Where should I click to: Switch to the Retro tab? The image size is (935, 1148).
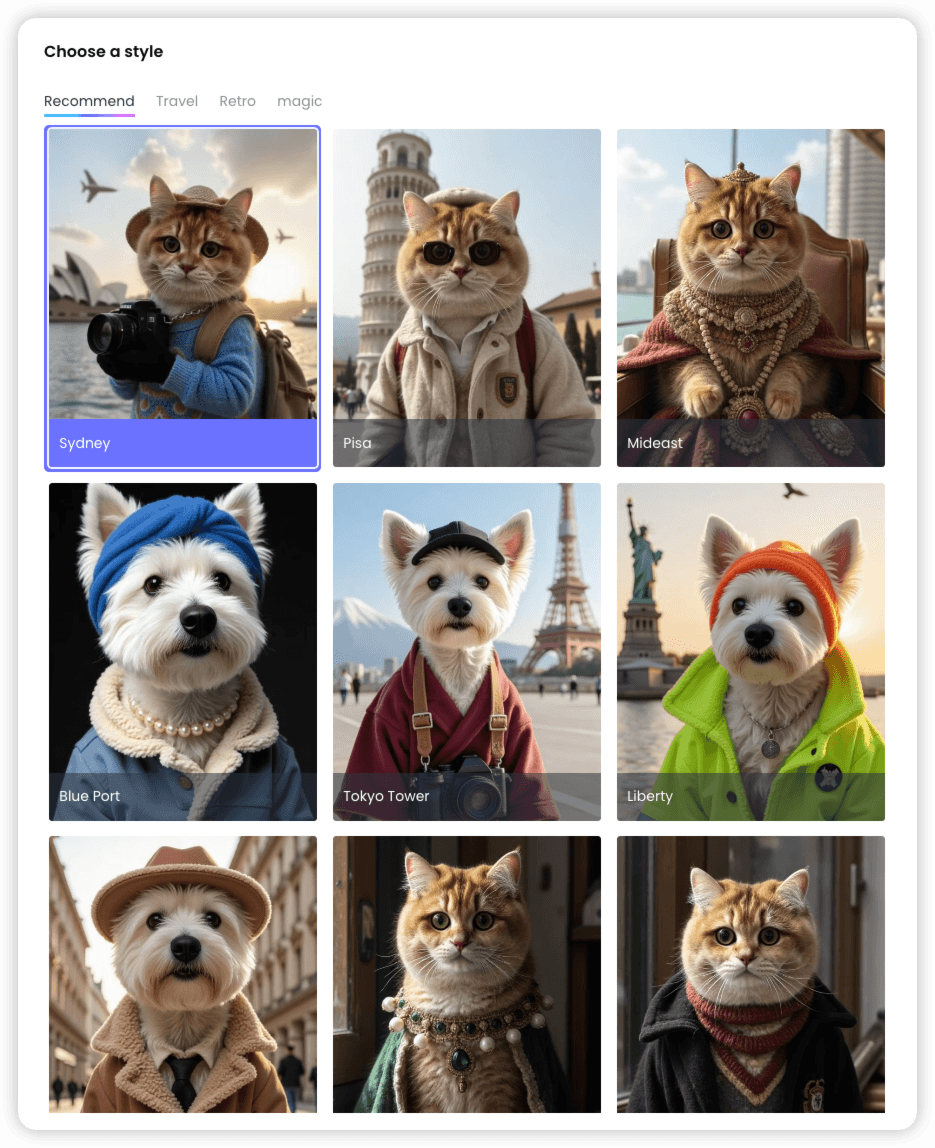click(237, 101)
